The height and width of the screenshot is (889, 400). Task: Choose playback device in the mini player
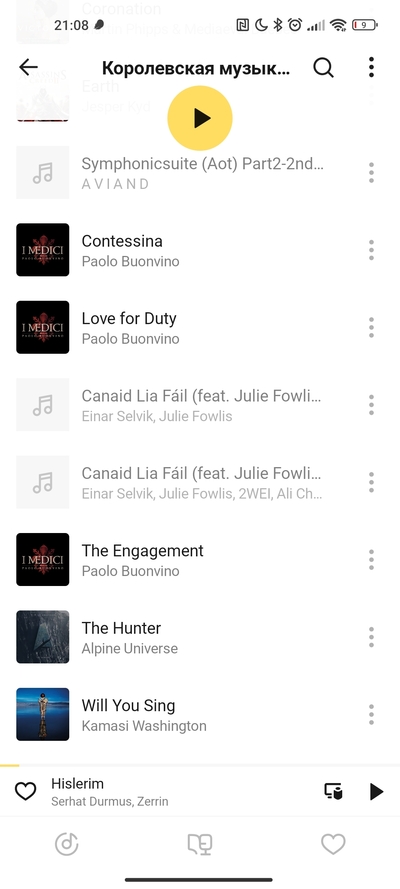point(334,791)
